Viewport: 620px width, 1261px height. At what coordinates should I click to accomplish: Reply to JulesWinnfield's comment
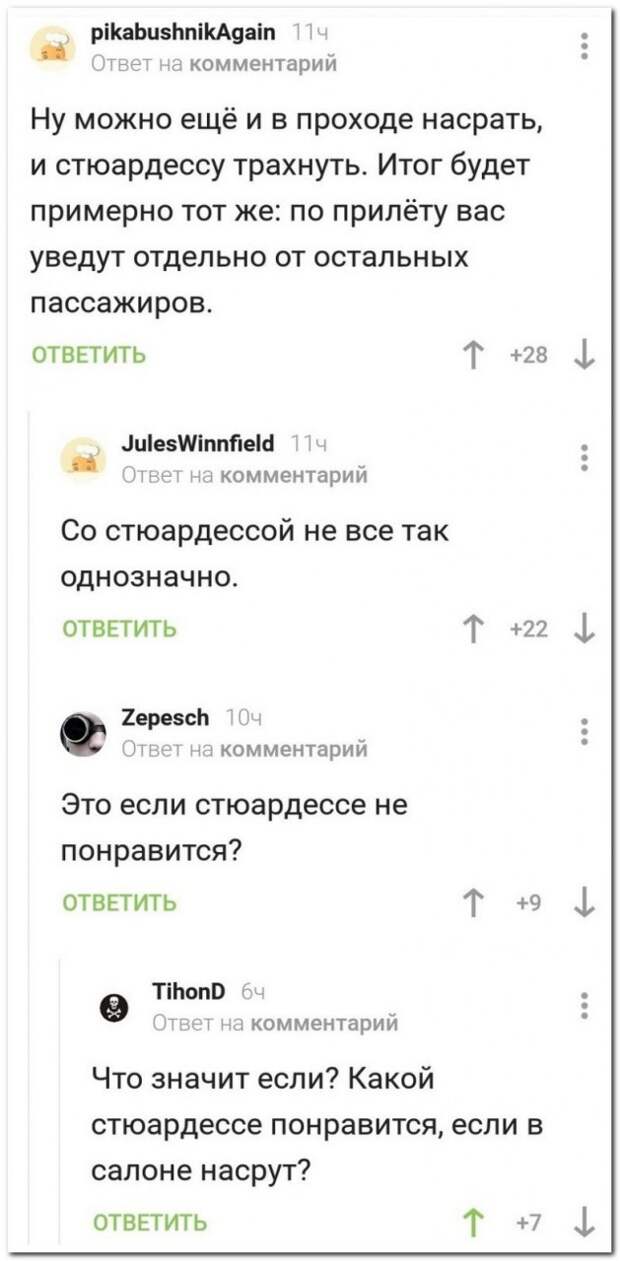click(120, 629)
